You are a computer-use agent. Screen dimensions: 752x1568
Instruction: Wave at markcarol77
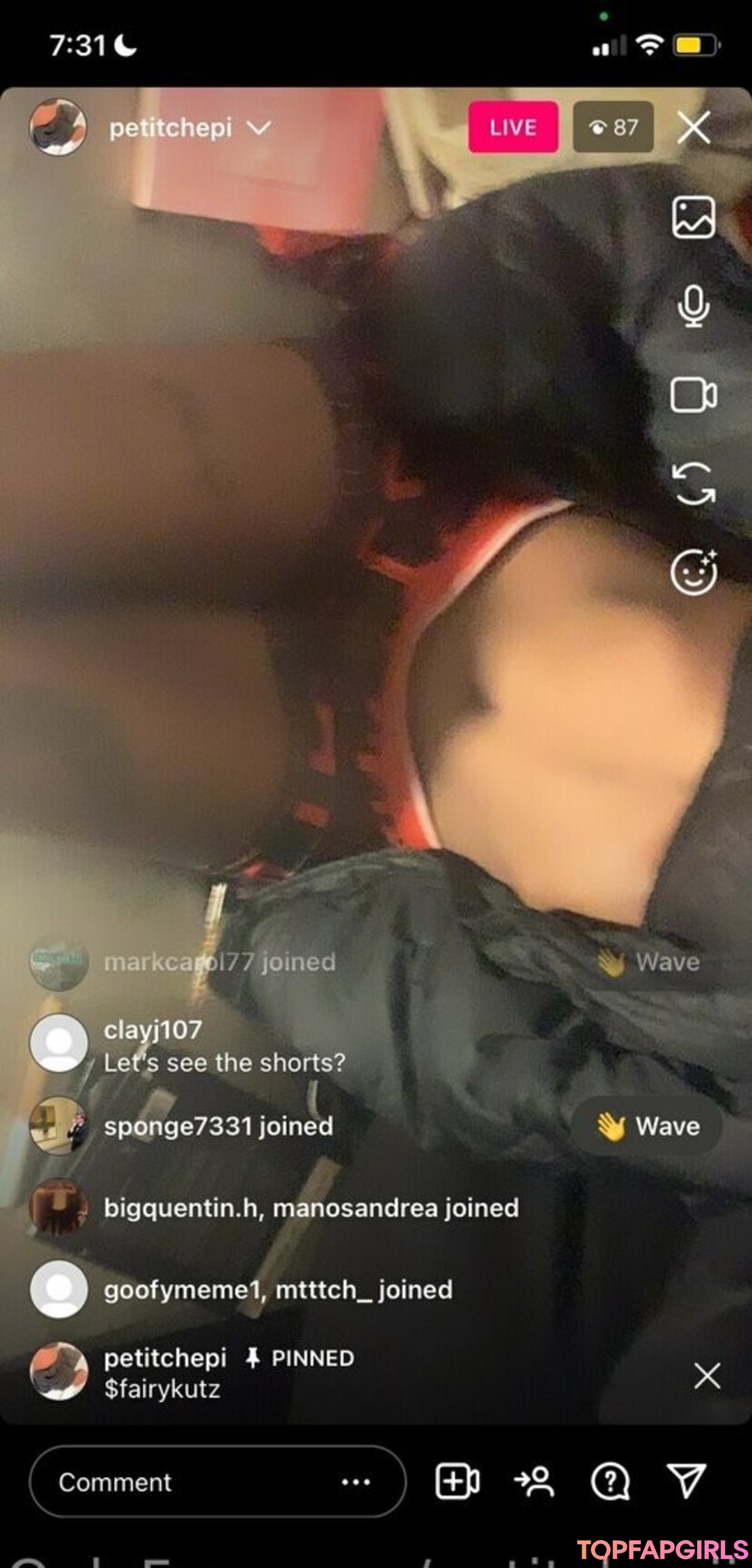pyautogui.click(x=649, y=962)
